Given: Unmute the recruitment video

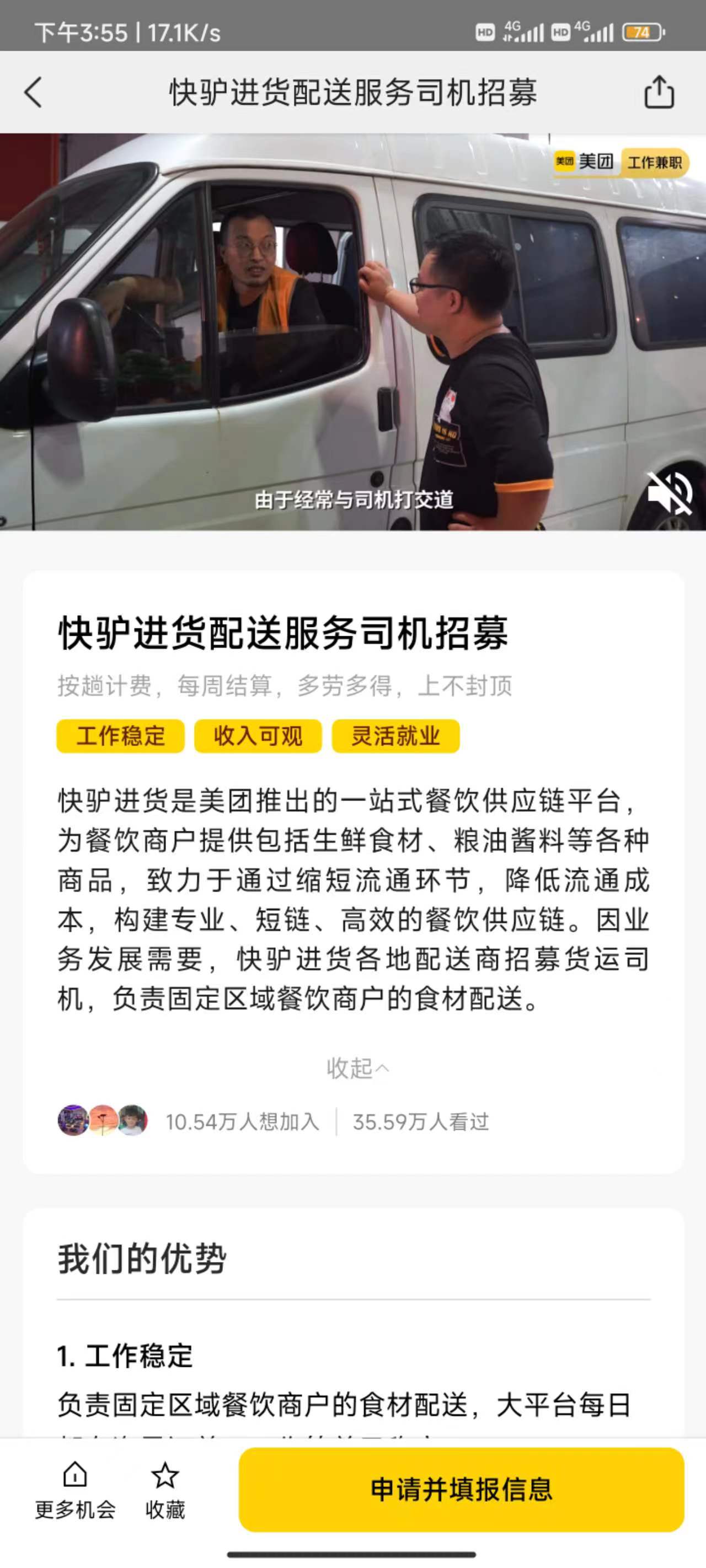Looking at the screenshot, I should click(x=669, y=493).
